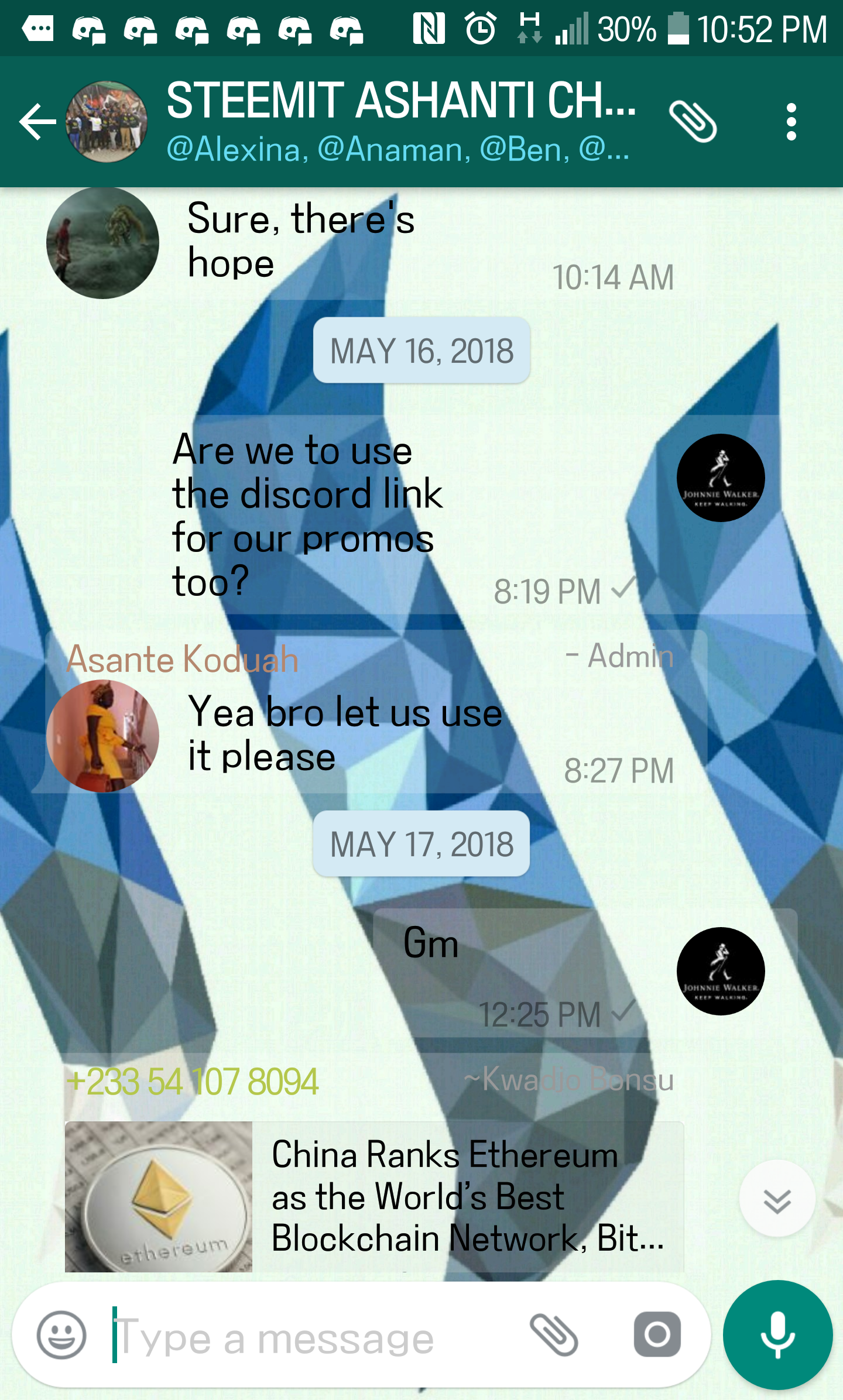Screen dimensions: 843x1400
Task: Open the group profile picture
Action: [x=106, y=122]
